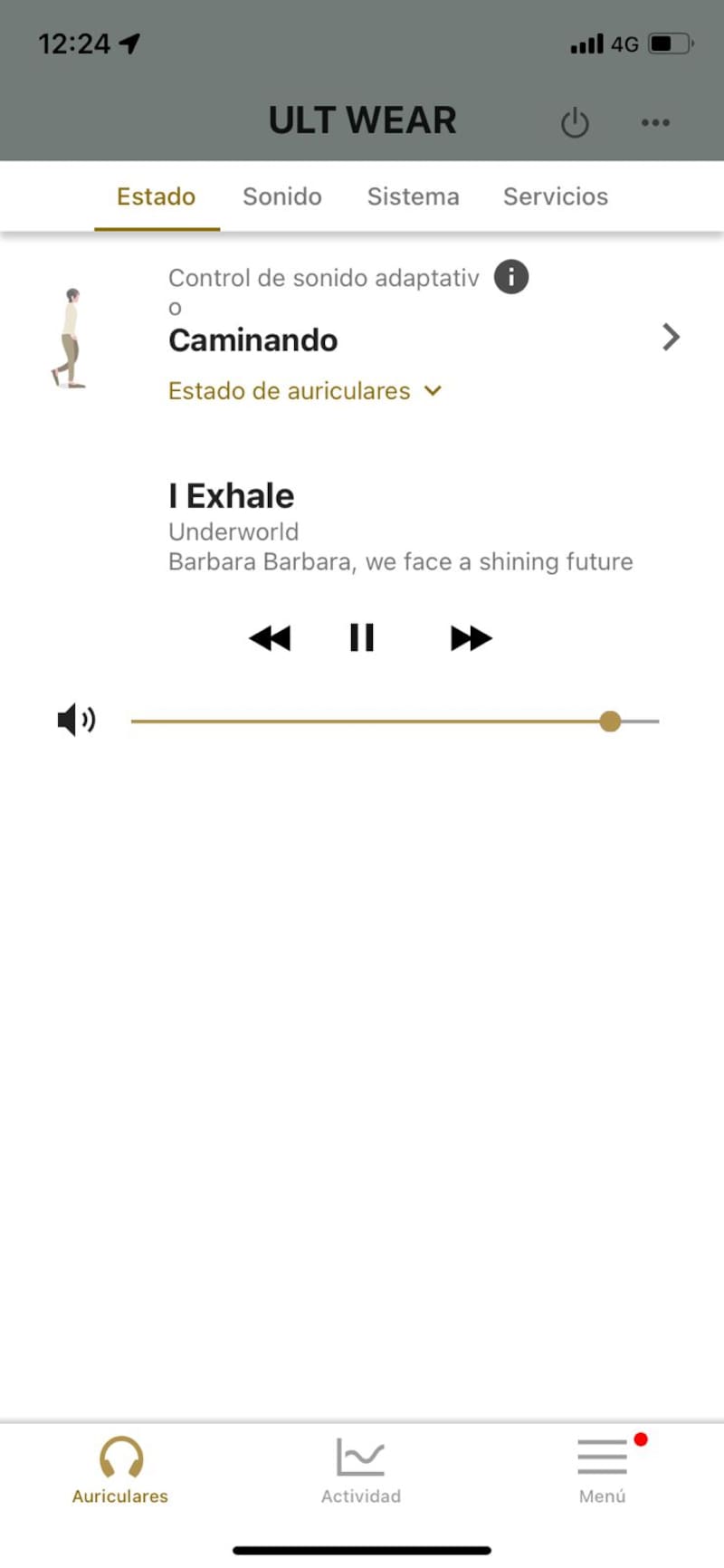Switch to the Sonido tab
The image size is (724, 1568).
point(281,196)
